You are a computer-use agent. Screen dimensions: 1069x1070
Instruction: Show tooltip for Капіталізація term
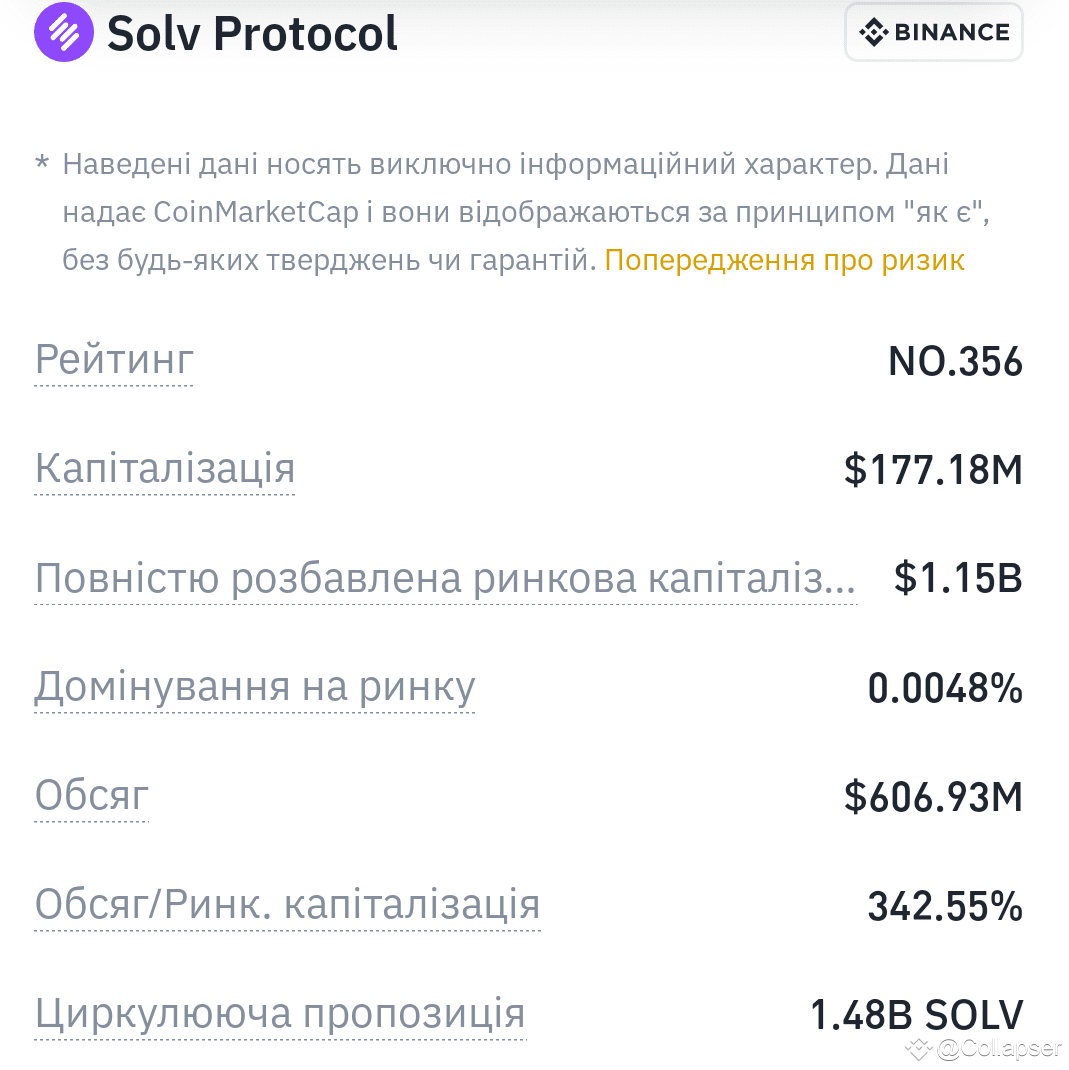coord(164,468)
